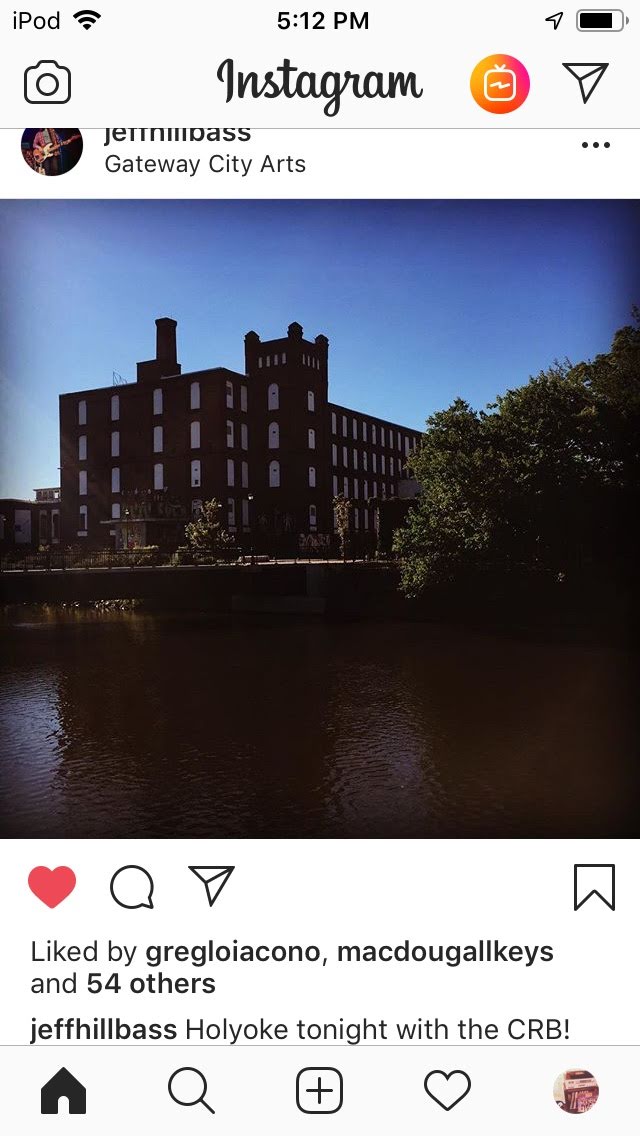Viewport: 640px width, 1136px height.
Task: Open IGTV from the top bar
Action: coord(499,84)
